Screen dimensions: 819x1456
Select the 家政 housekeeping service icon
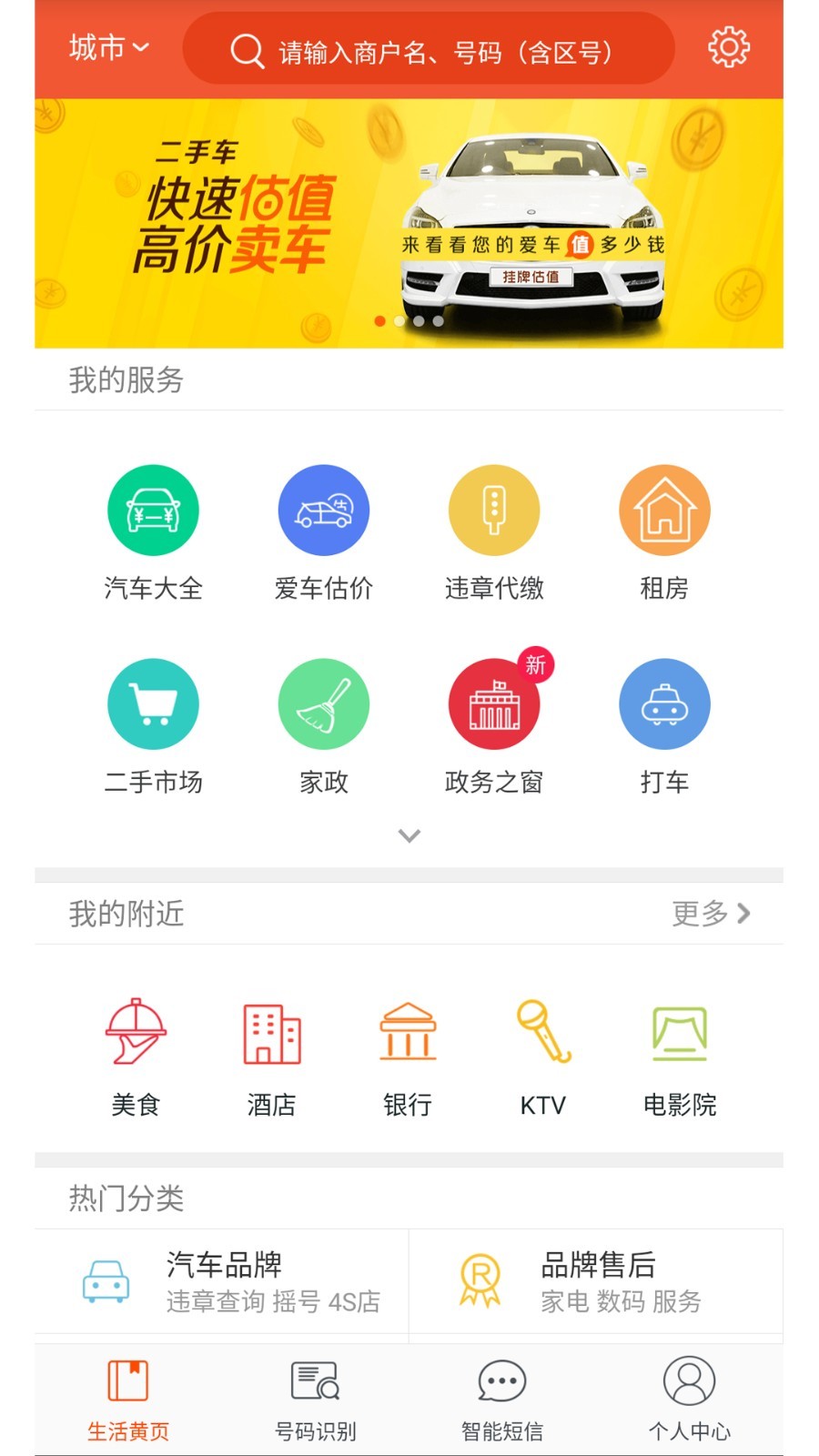point(323,703)
